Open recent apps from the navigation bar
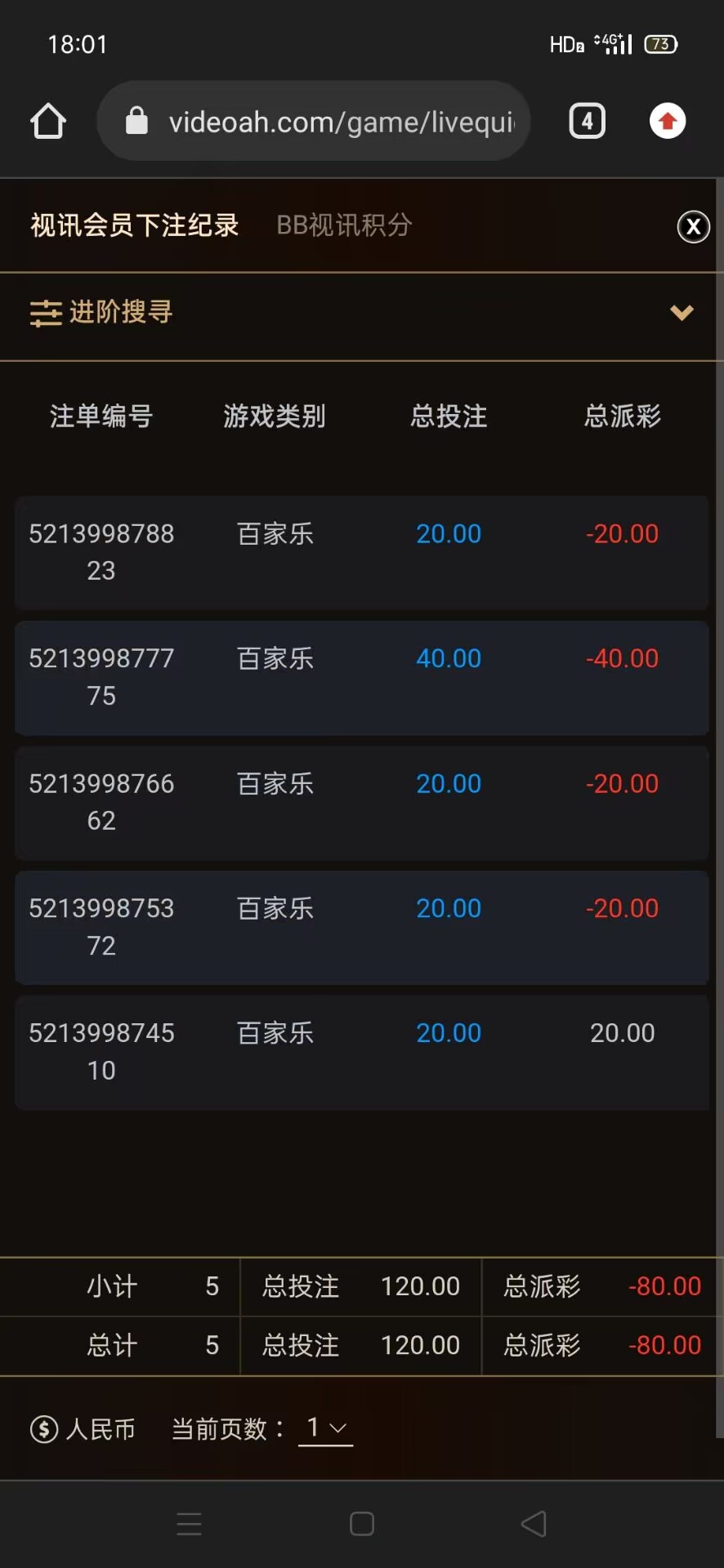Screen dimensions: 724x1568 [x=189, y=1524]
